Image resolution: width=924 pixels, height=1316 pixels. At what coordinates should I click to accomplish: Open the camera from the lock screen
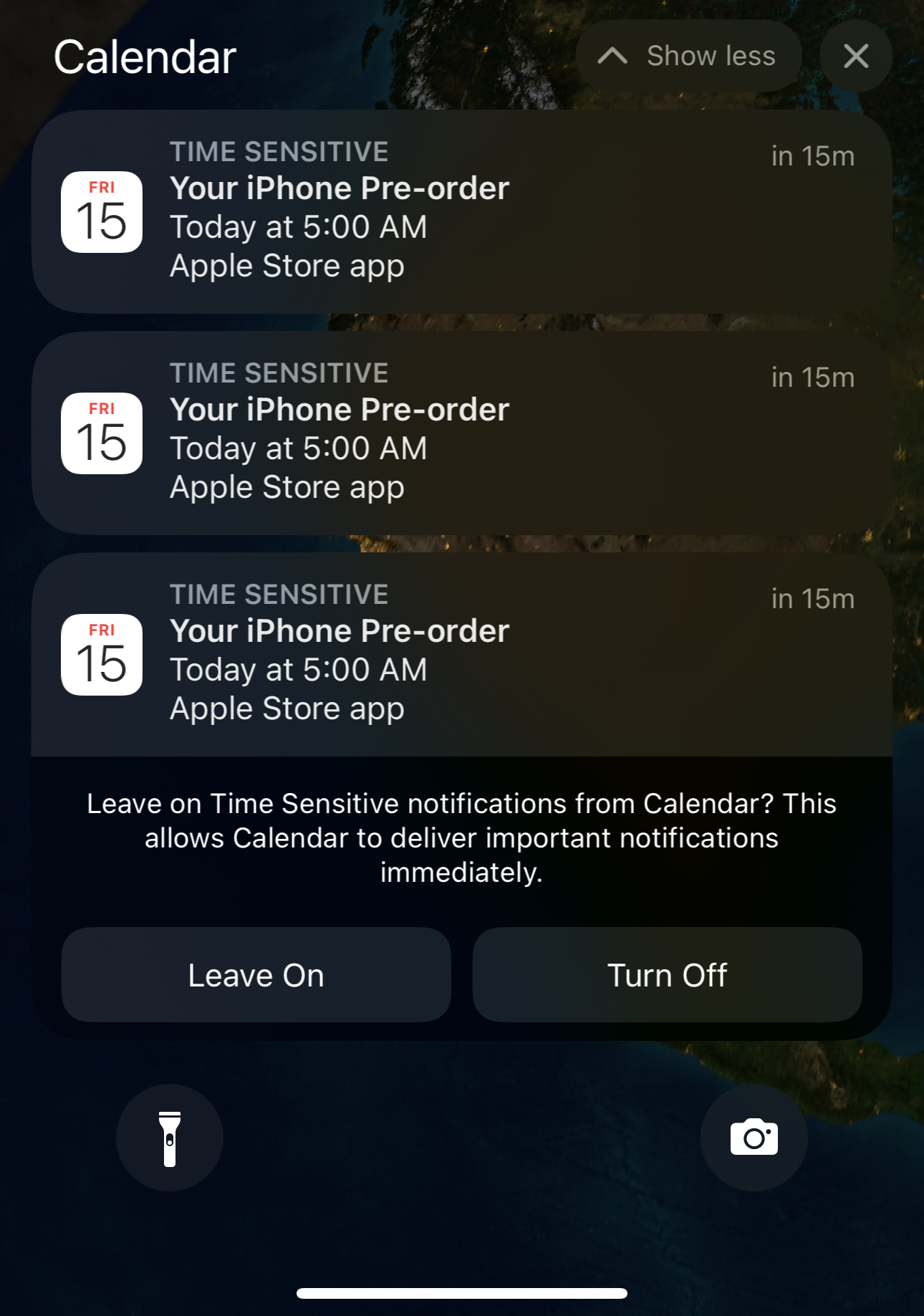click(x=754, y=1138)
